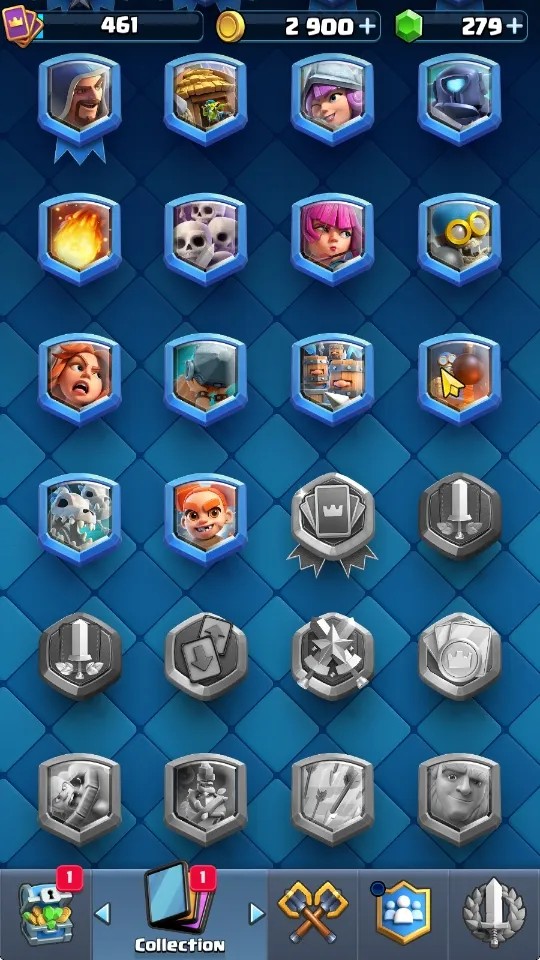Tap the right arrow beside Collection
540x960 pixels.
tap(257, 913)
